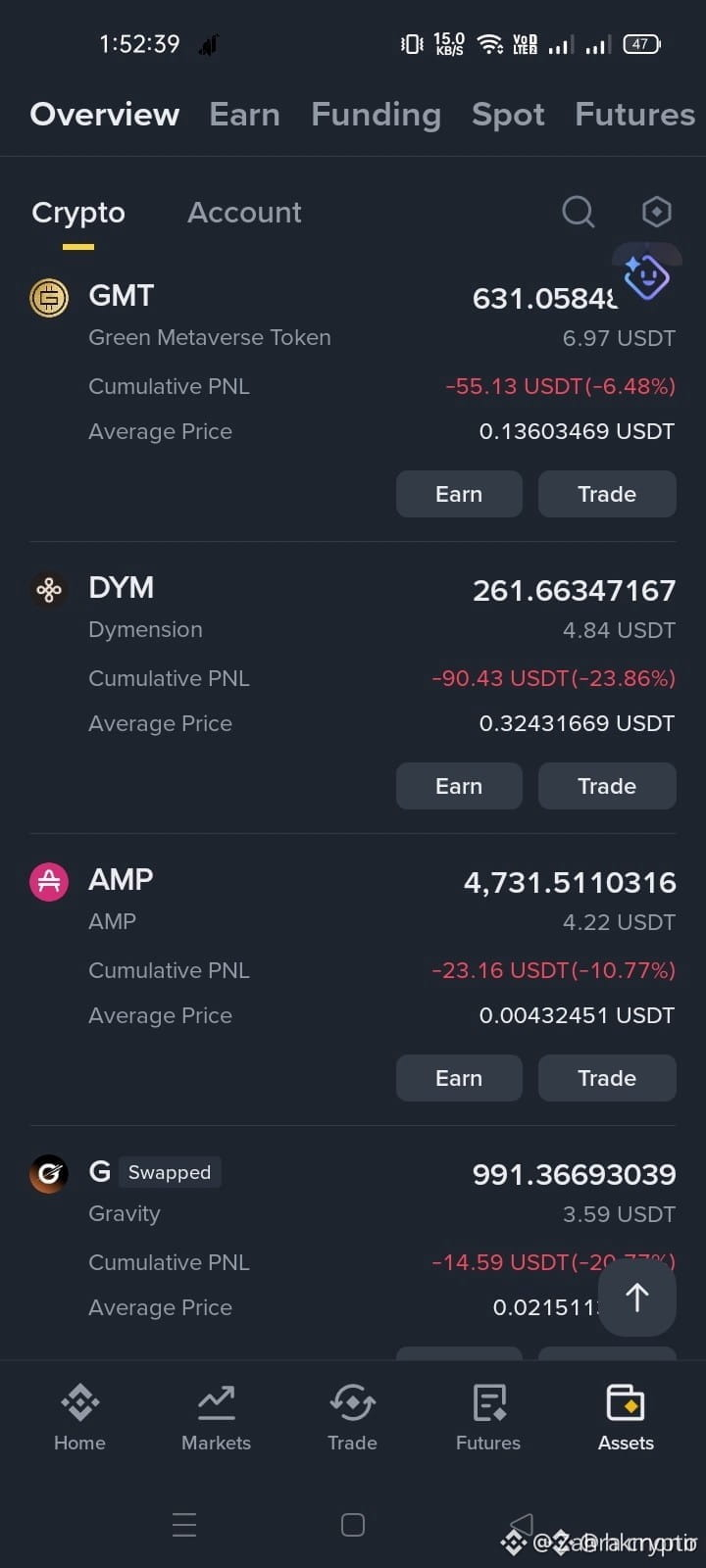This screenshot has height=1568, width=706.
Task: Open Markets in bottom navigation
Action: click(216, 1417)
